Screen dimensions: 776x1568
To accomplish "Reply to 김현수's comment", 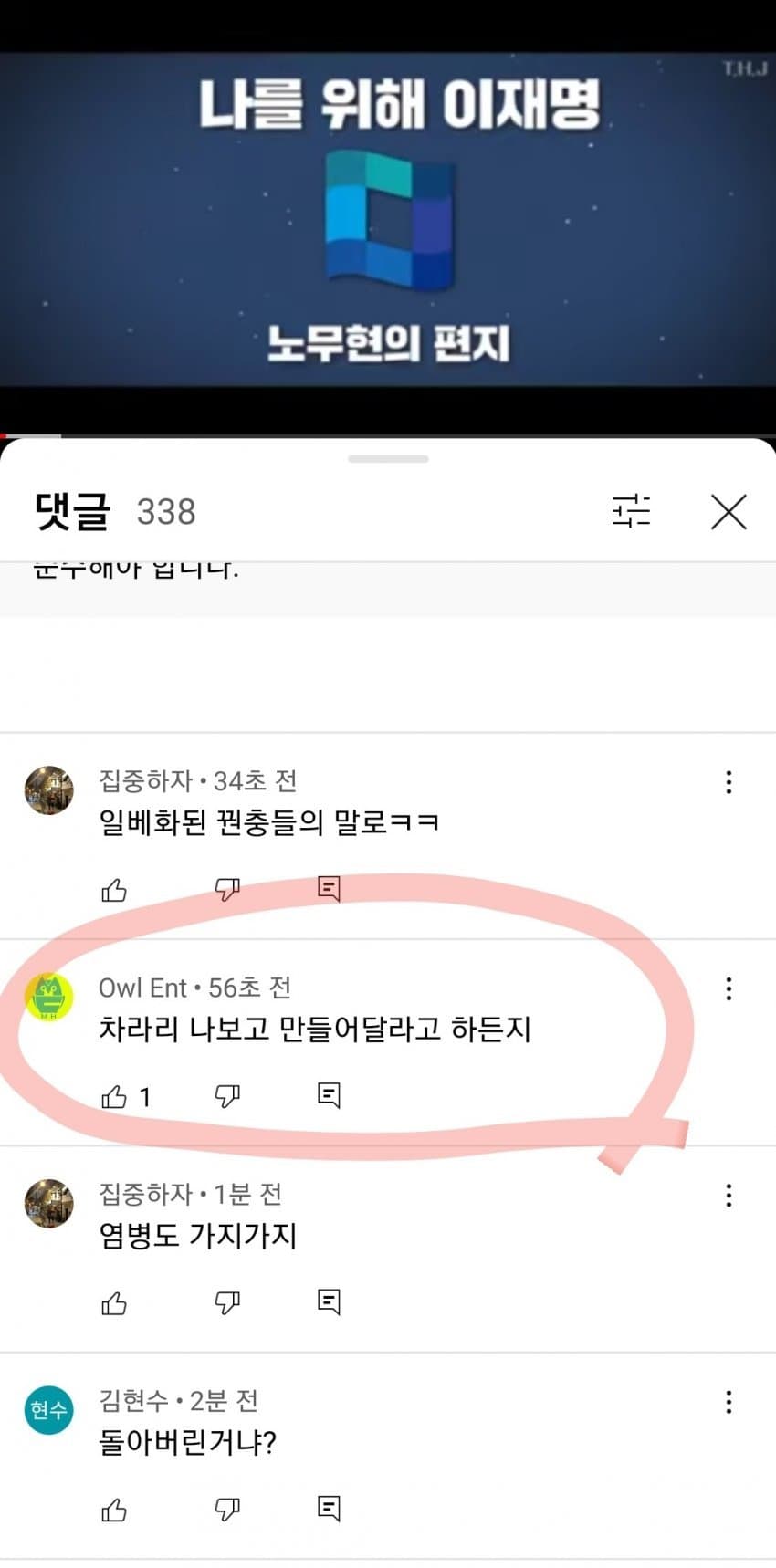I will pos(329,1509).
